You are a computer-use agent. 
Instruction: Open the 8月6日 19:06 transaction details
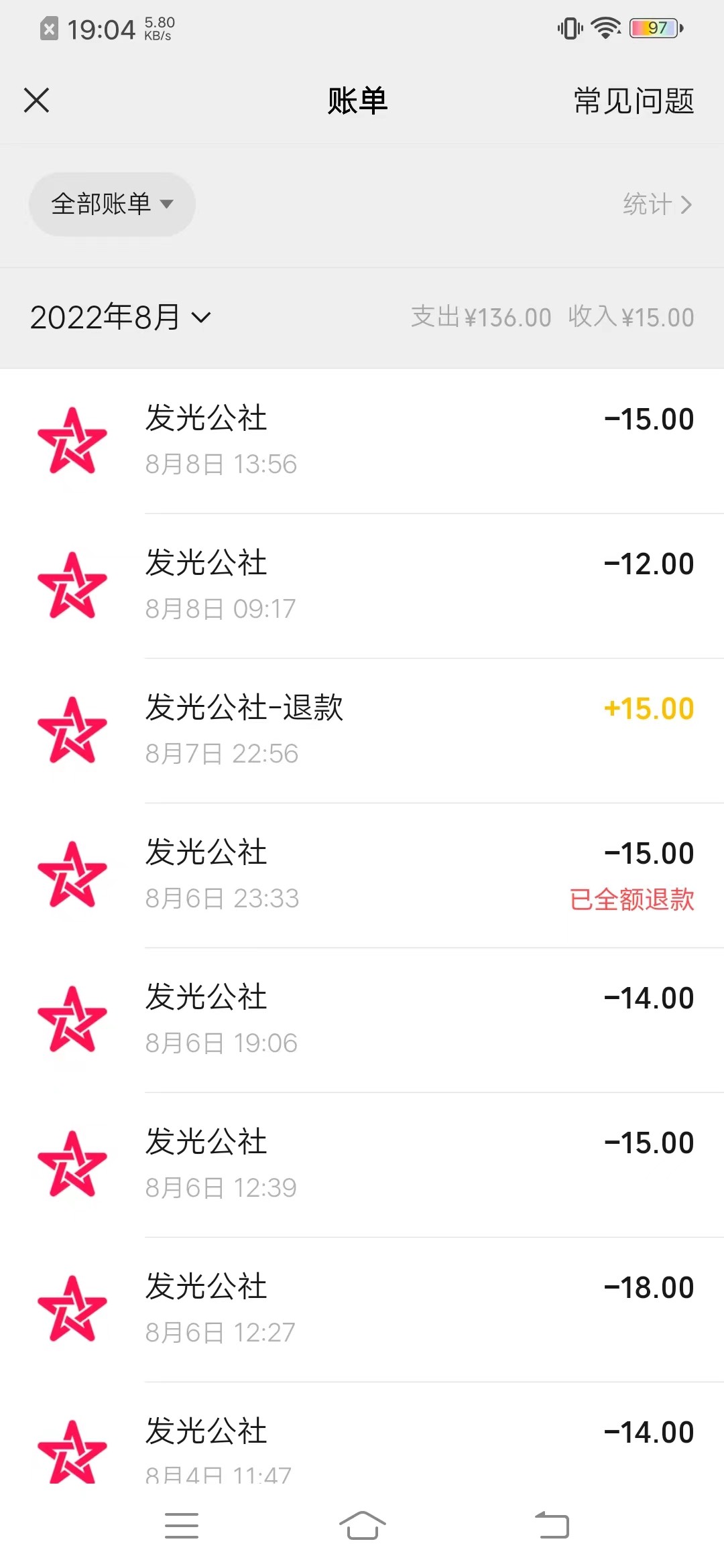362,1019
